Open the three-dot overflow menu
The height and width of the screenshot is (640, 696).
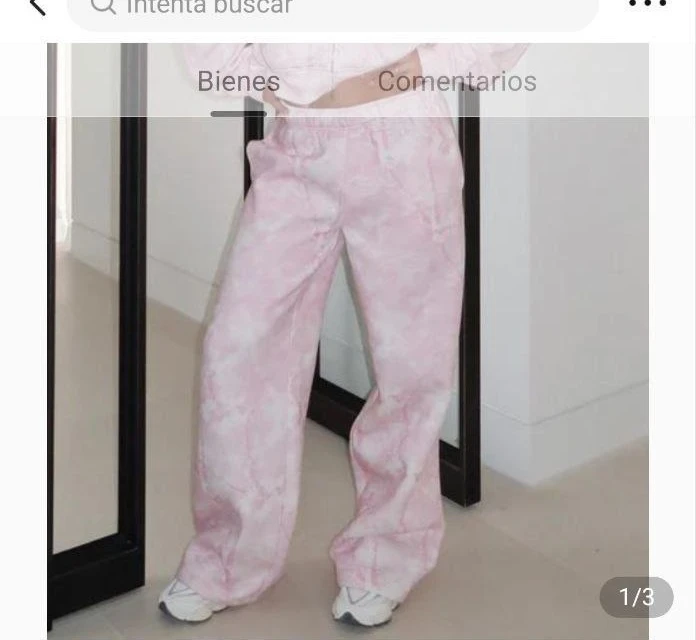647,5
